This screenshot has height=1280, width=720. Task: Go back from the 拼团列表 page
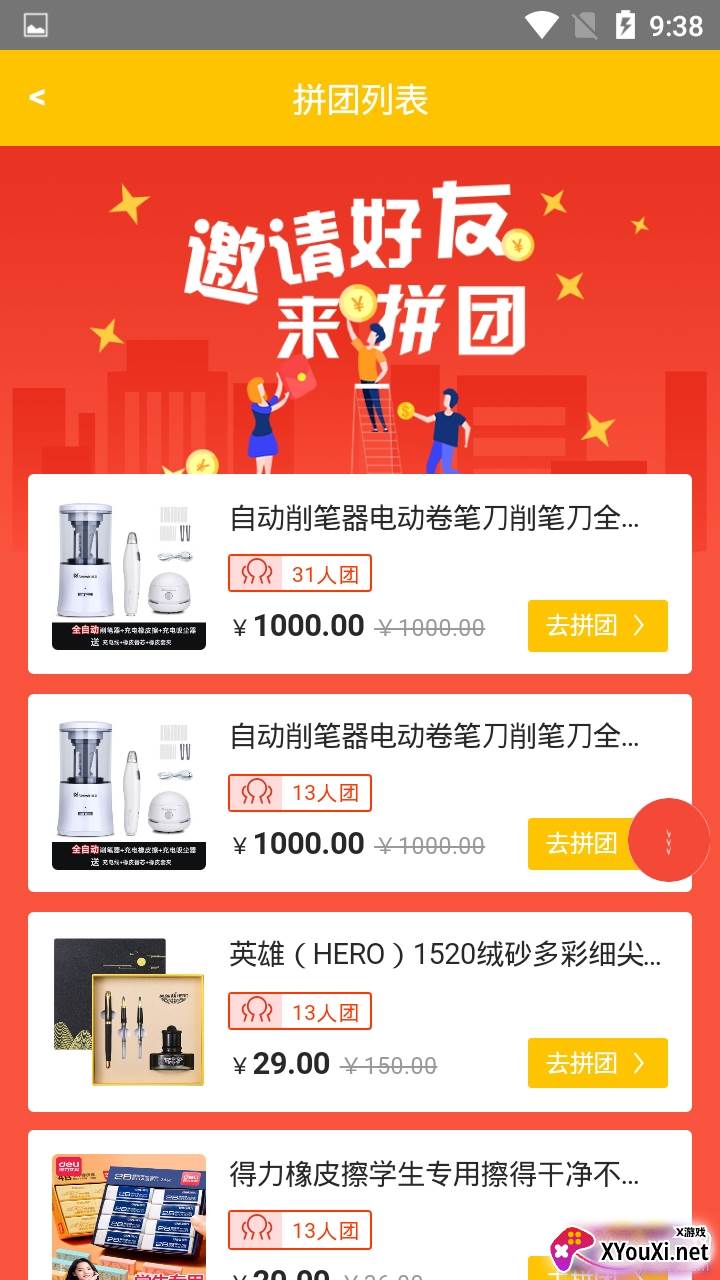pyautogui.click(x=38, y=98)
